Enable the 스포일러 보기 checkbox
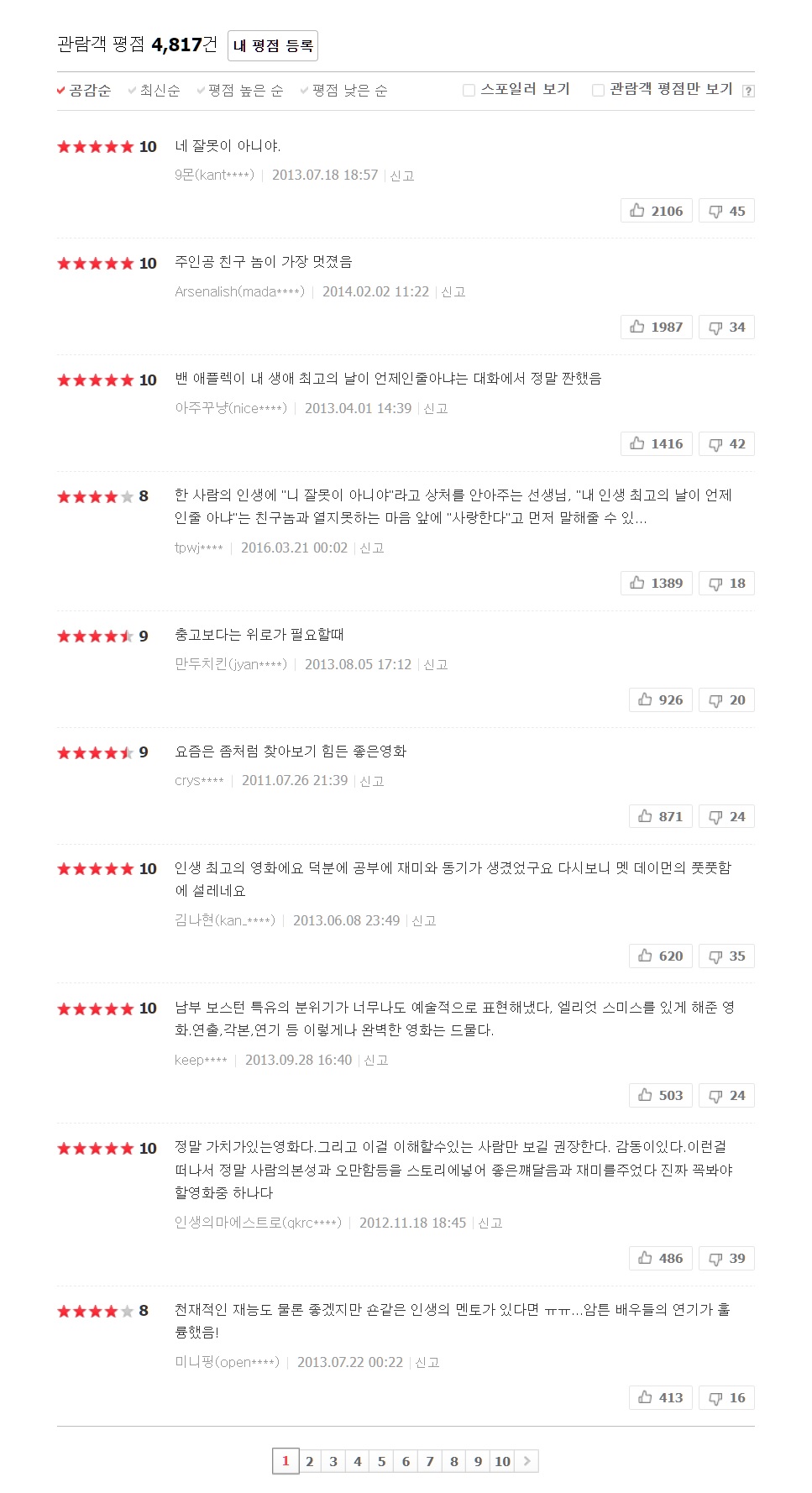Image resolution: width=812 pixels, height=1493 pixels. tap(469, 90)
